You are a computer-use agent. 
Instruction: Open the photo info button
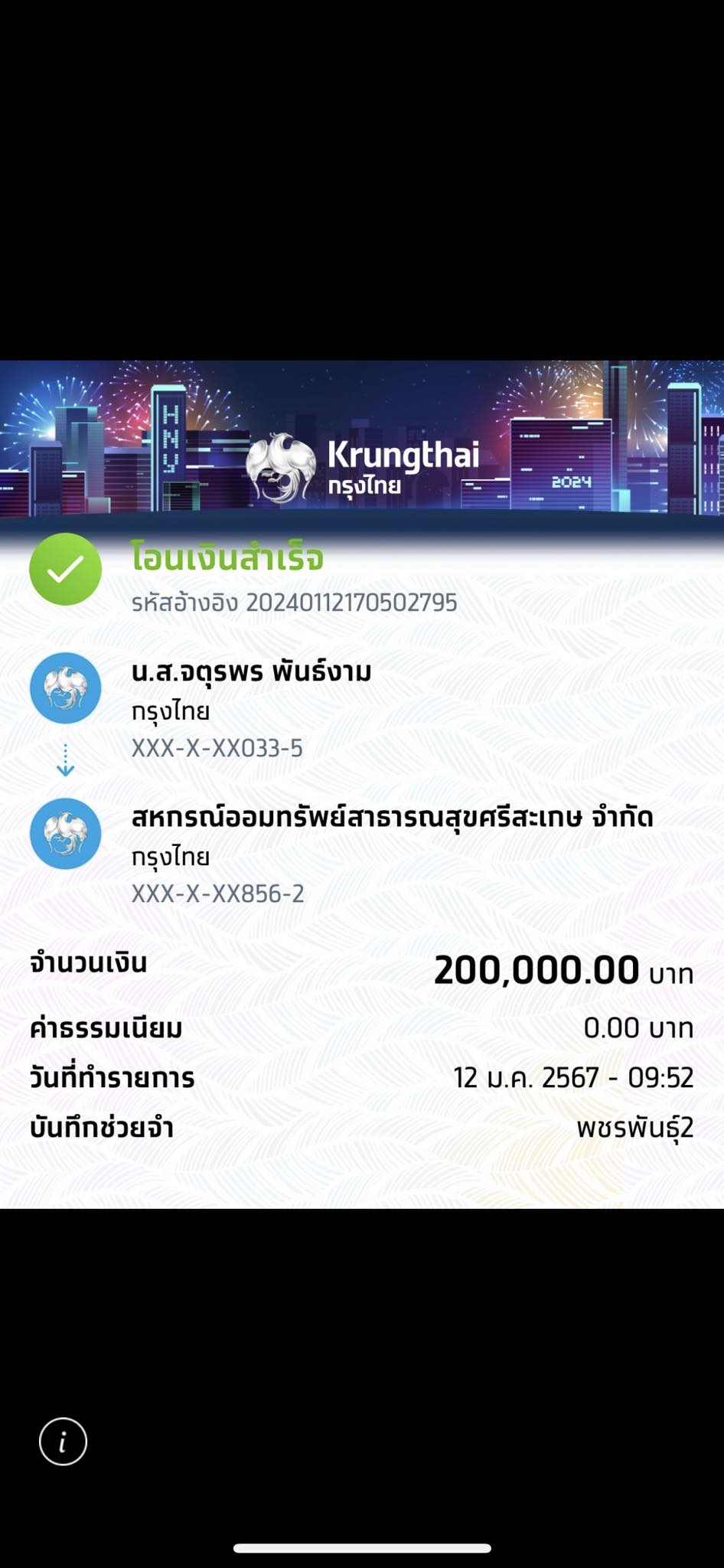(x=63, y=1442)
